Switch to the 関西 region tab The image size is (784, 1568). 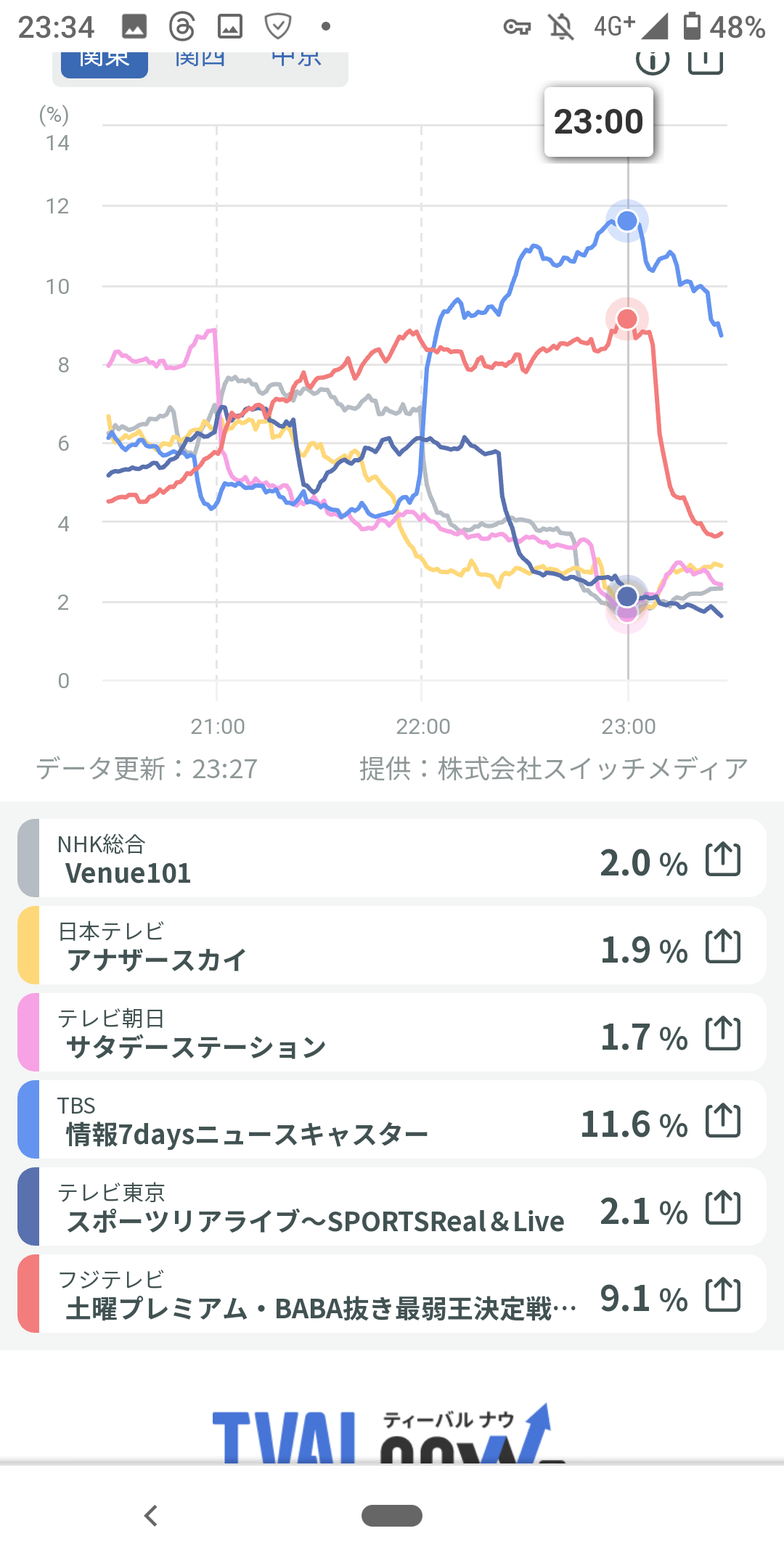click(x=200, y=61)
